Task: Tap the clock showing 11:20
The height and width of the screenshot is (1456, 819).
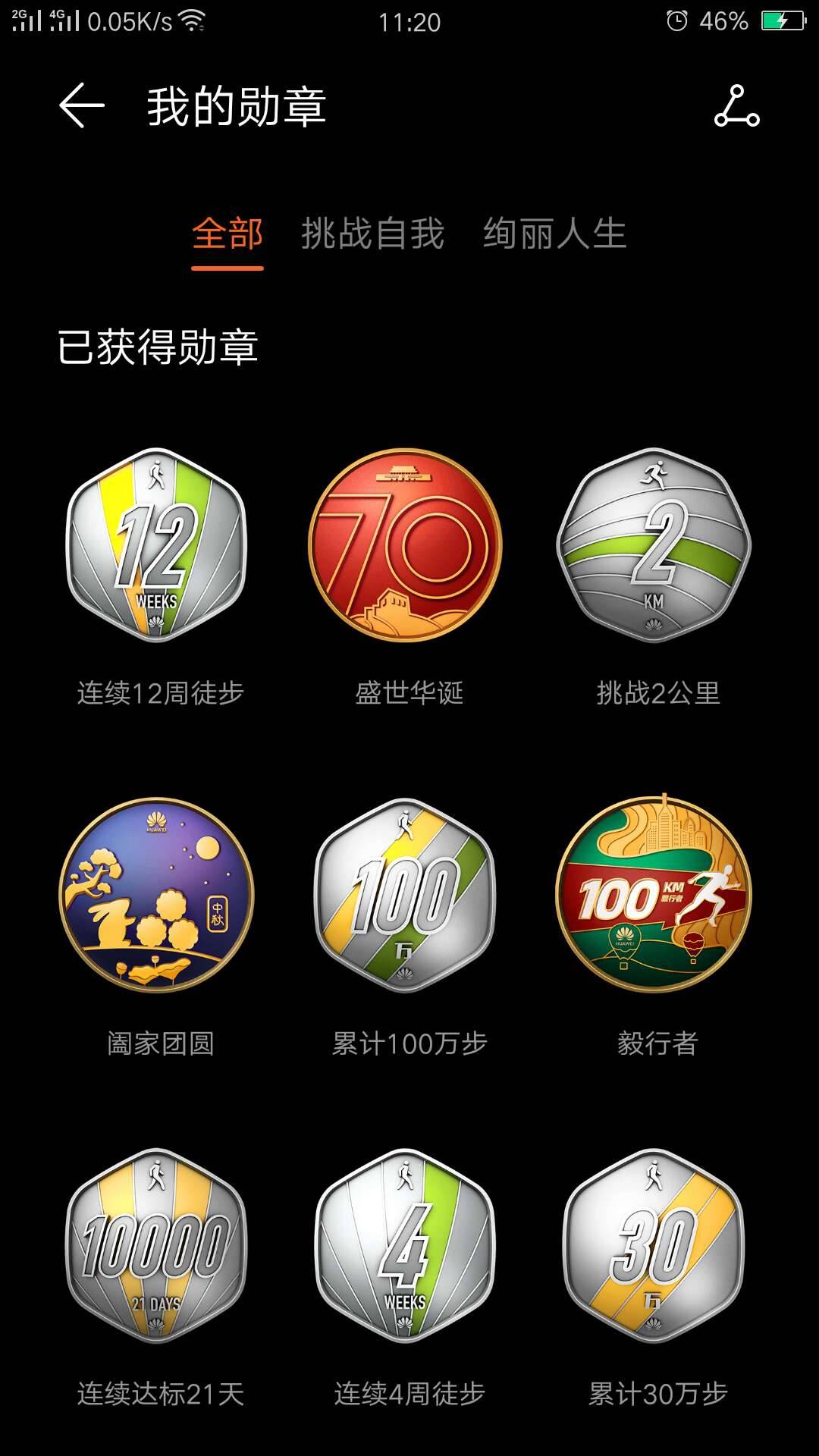Action: click(x=409, y=20)
